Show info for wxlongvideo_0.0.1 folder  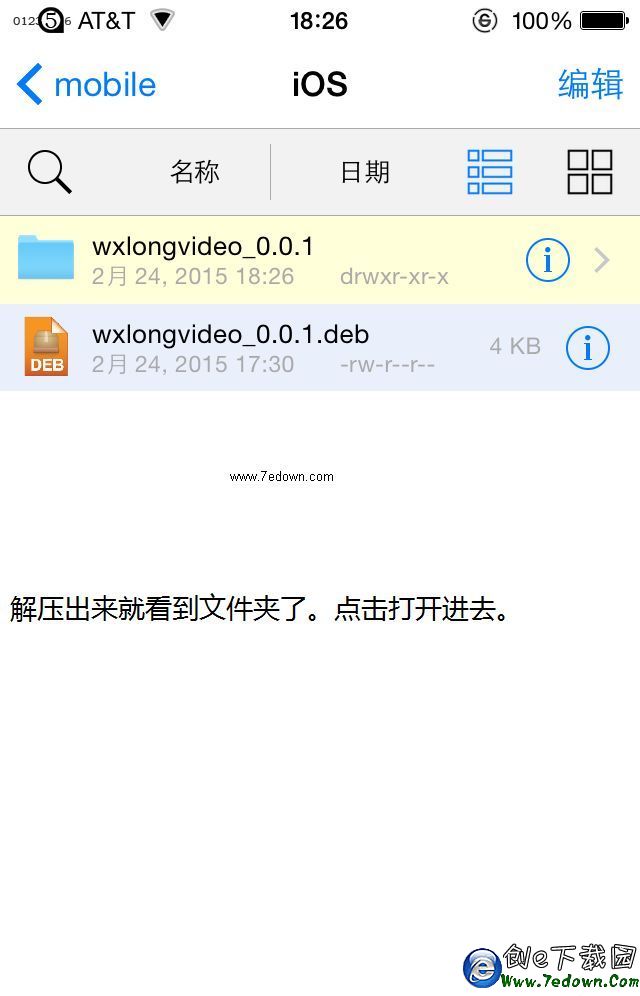548,260
